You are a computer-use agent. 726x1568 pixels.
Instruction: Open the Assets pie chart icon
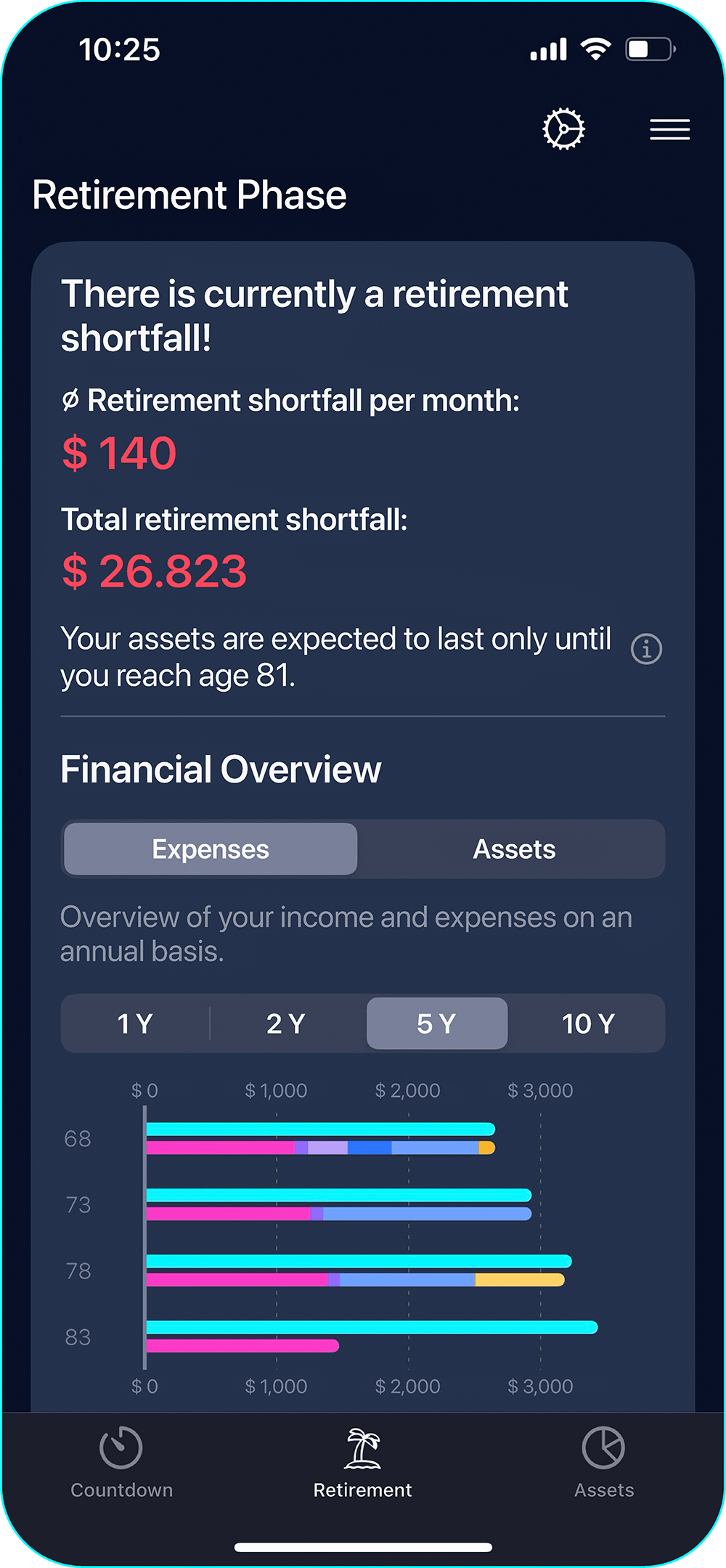point(604,1447)
